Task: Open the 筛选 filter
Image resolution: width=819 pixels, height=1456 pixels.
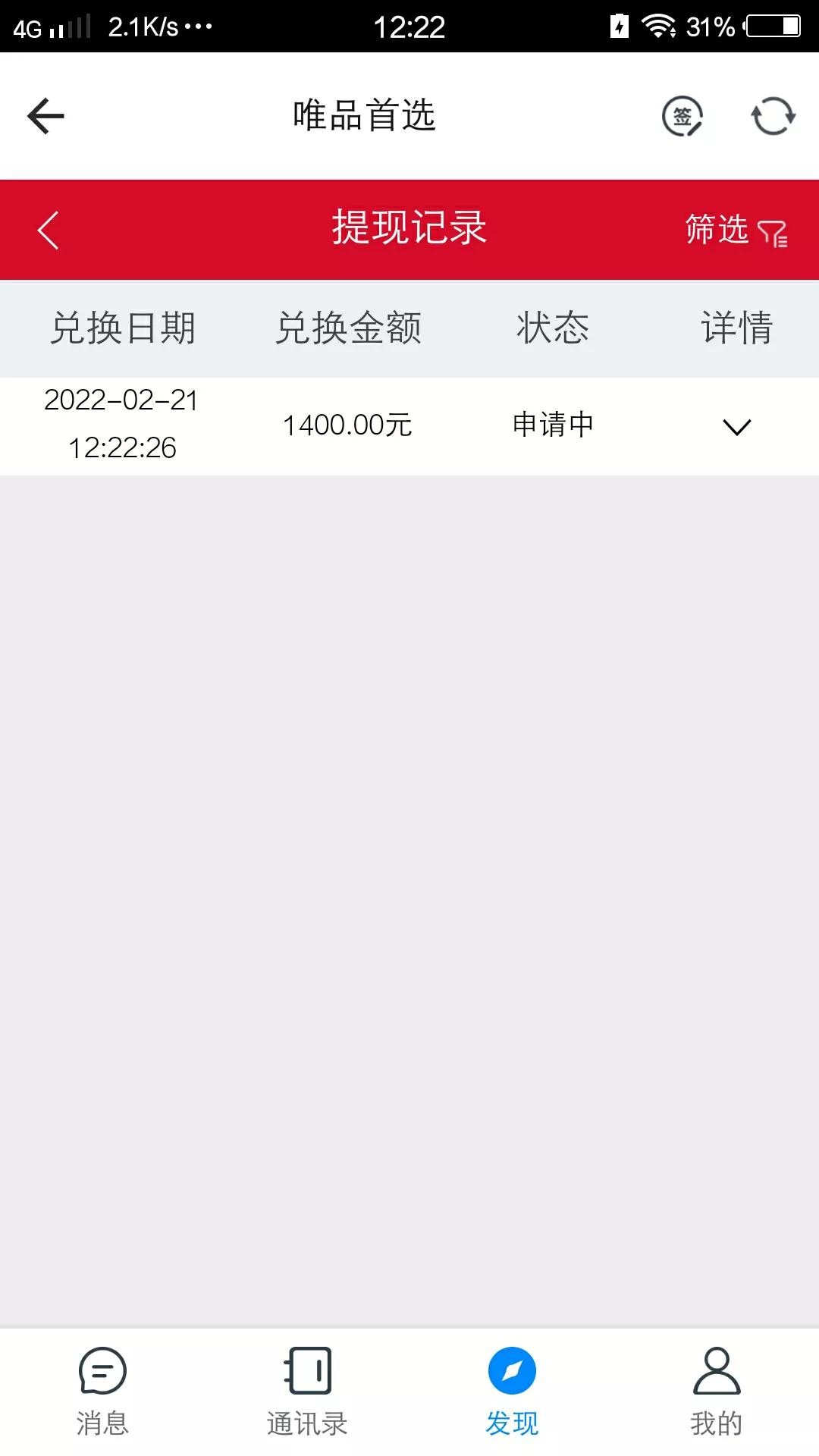Action: click(x=736, y=230)
